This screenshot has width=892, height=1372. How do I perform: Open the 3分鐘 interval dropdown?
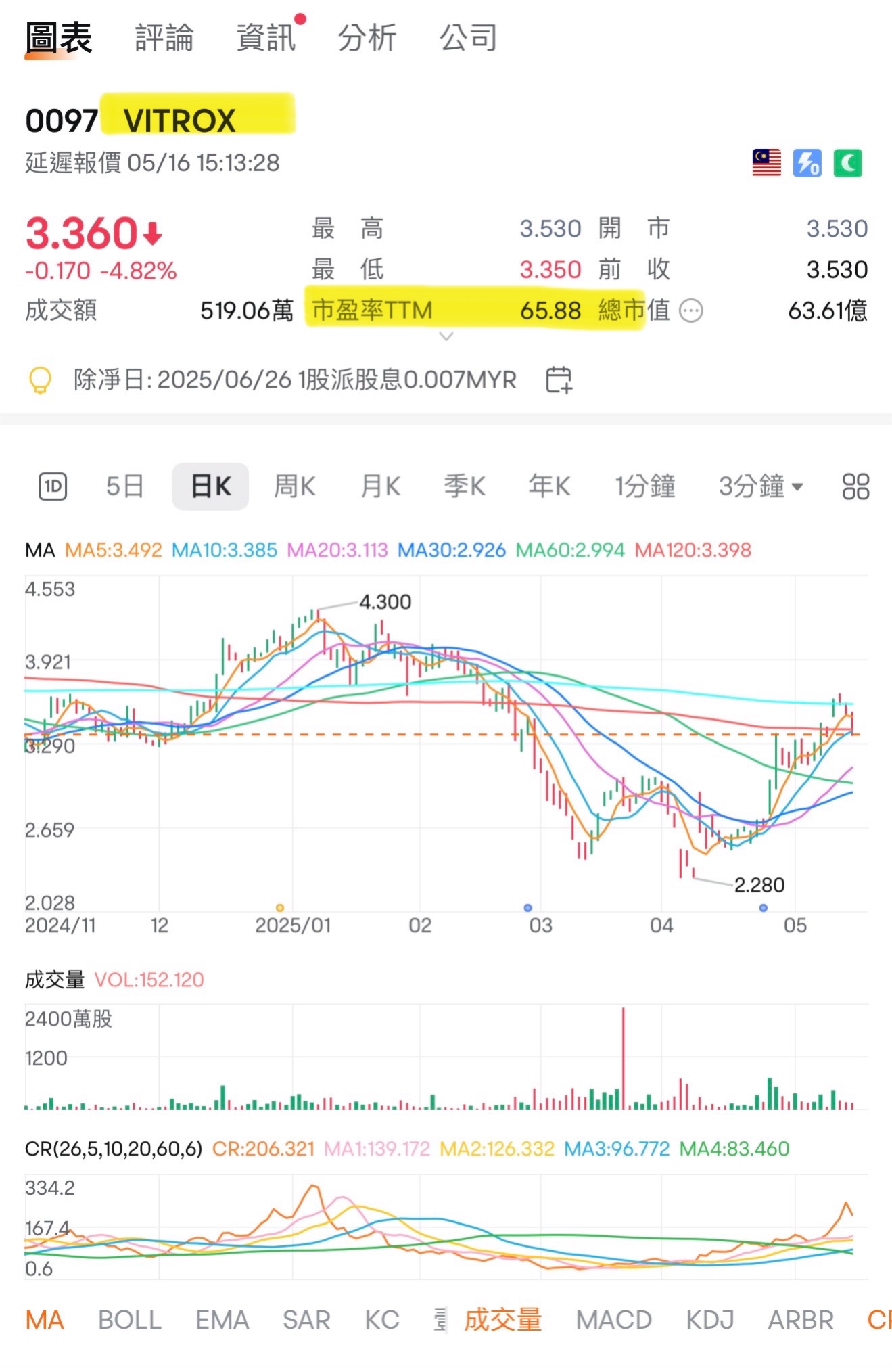coord(760,486)
